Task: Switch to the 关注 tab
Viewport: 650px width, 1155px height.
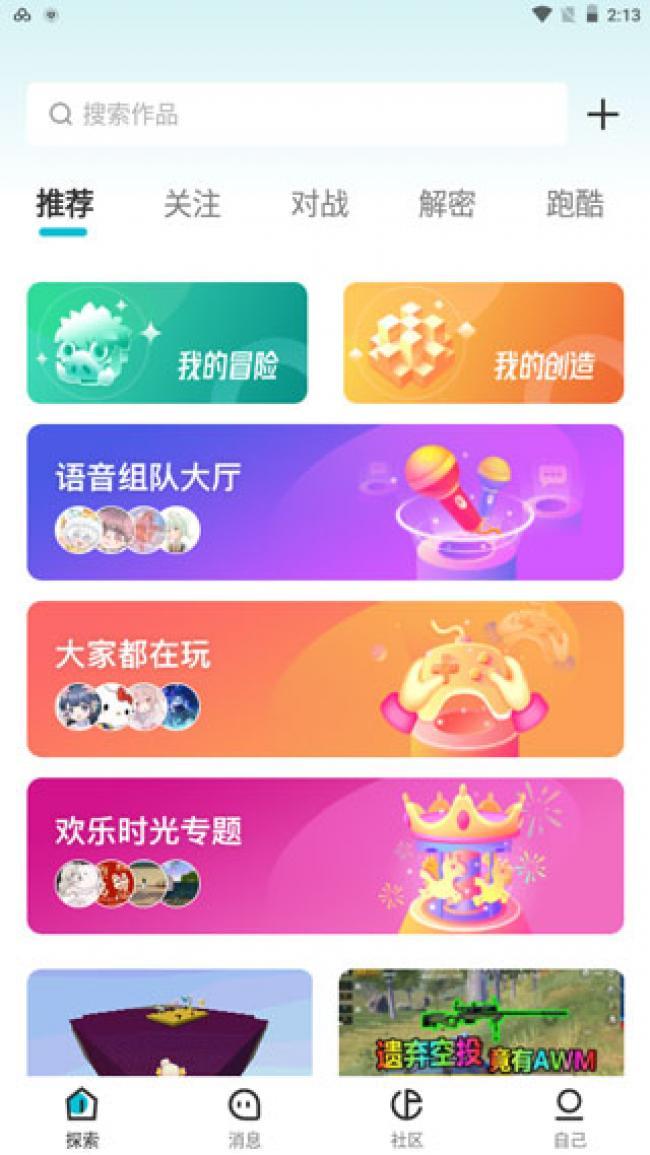Action: coord(192,204)
